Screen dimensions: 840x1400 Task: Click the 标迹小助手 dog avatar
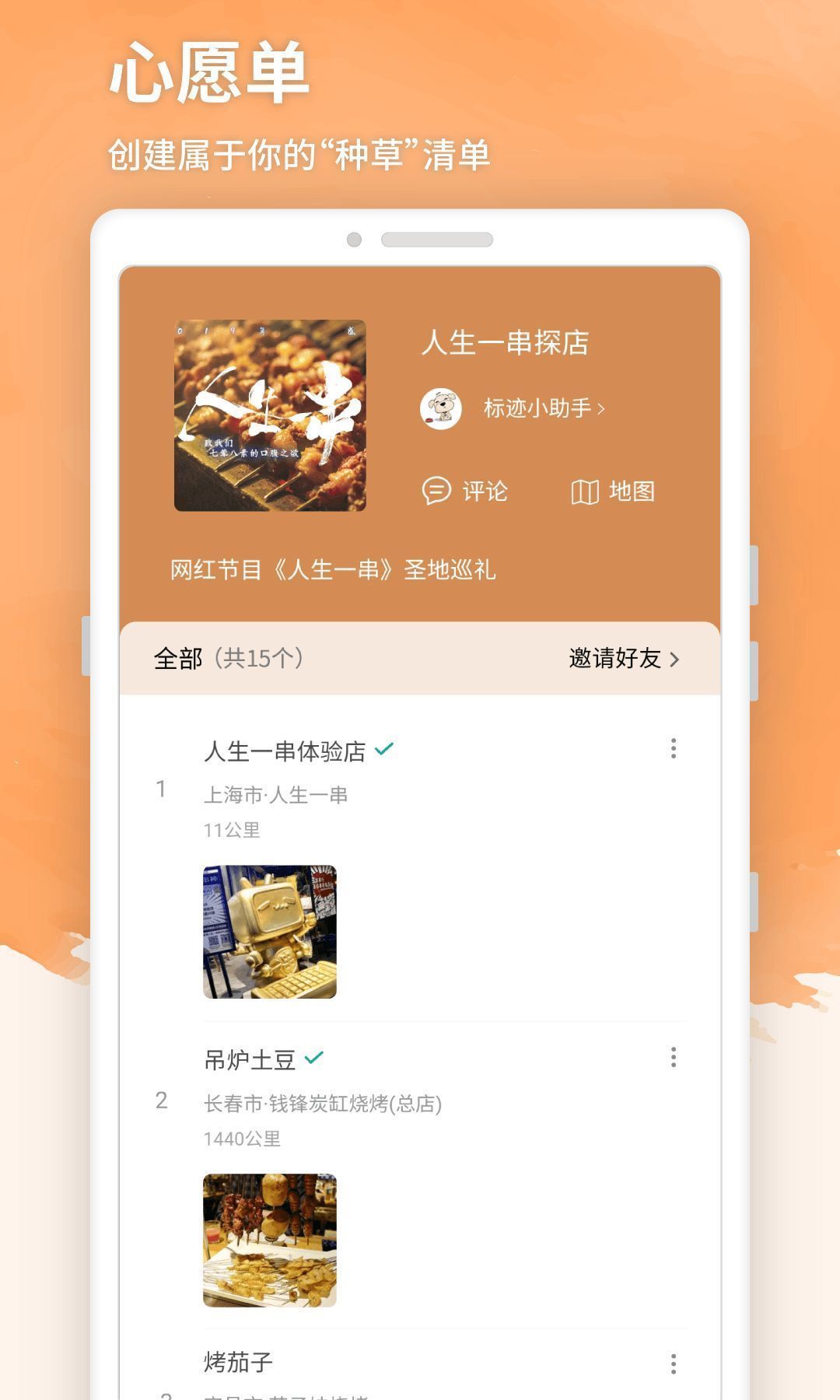point(443,408)
